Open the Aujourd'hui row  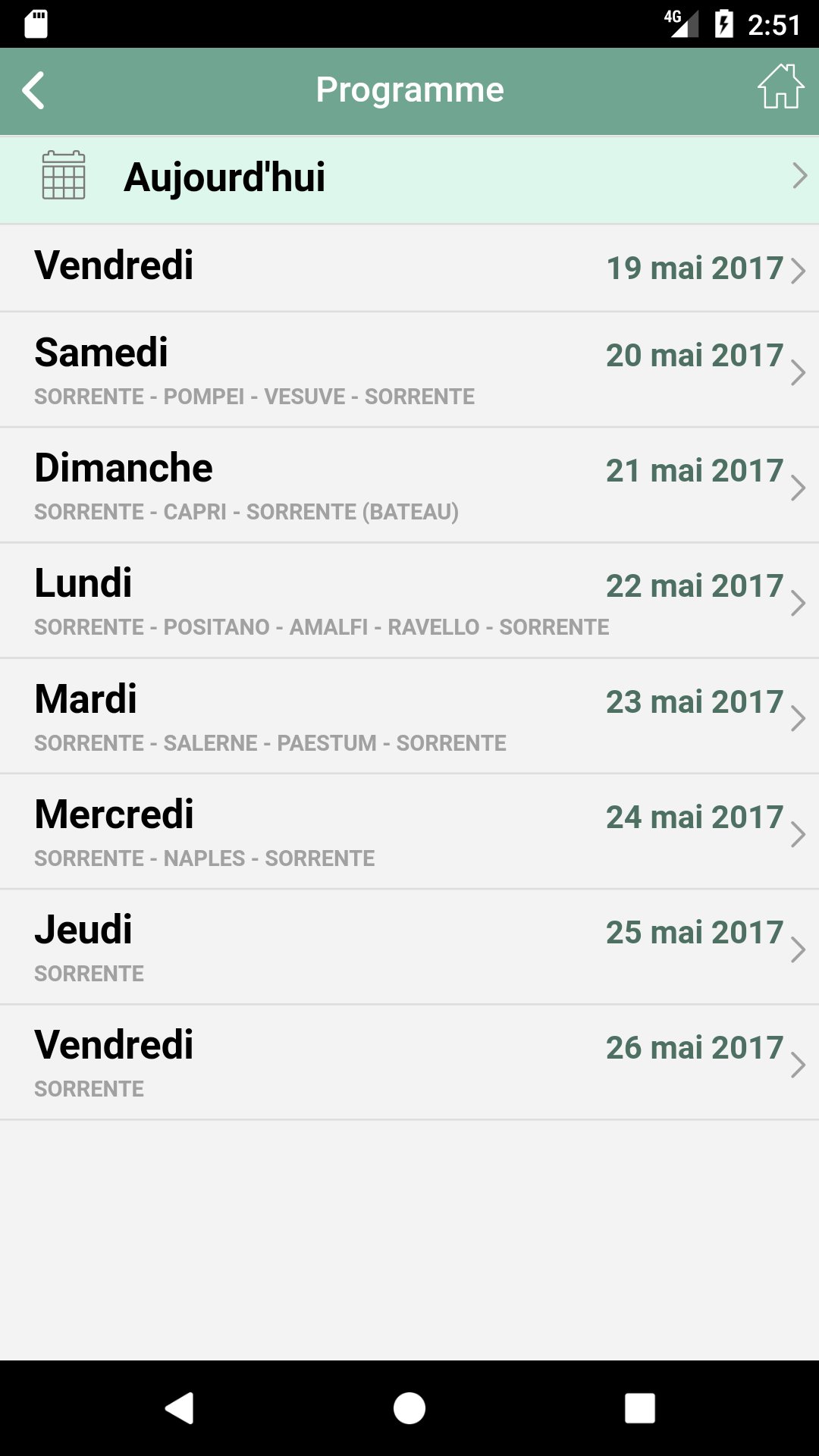point(409,179)
